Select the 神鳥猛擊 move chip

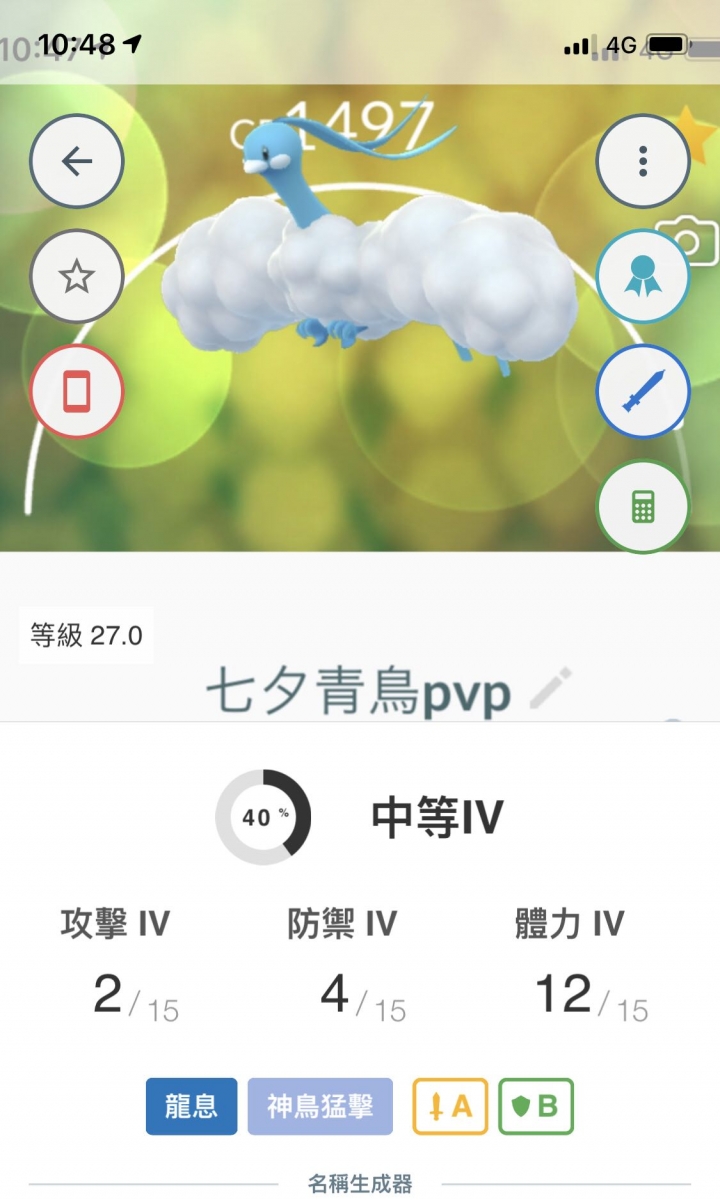(x=320, y=1106)
